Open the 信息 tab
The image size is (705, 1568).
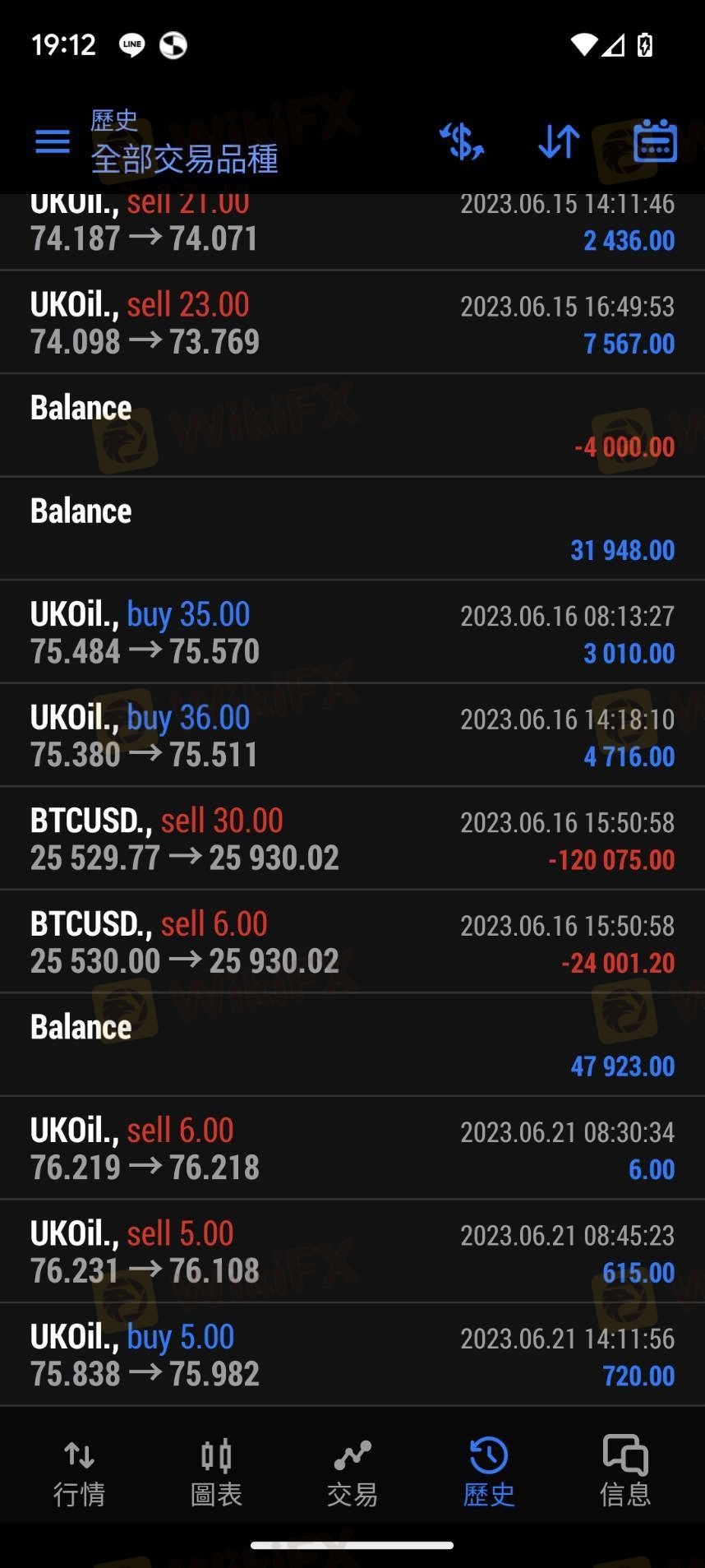(x=625, y=1473)
